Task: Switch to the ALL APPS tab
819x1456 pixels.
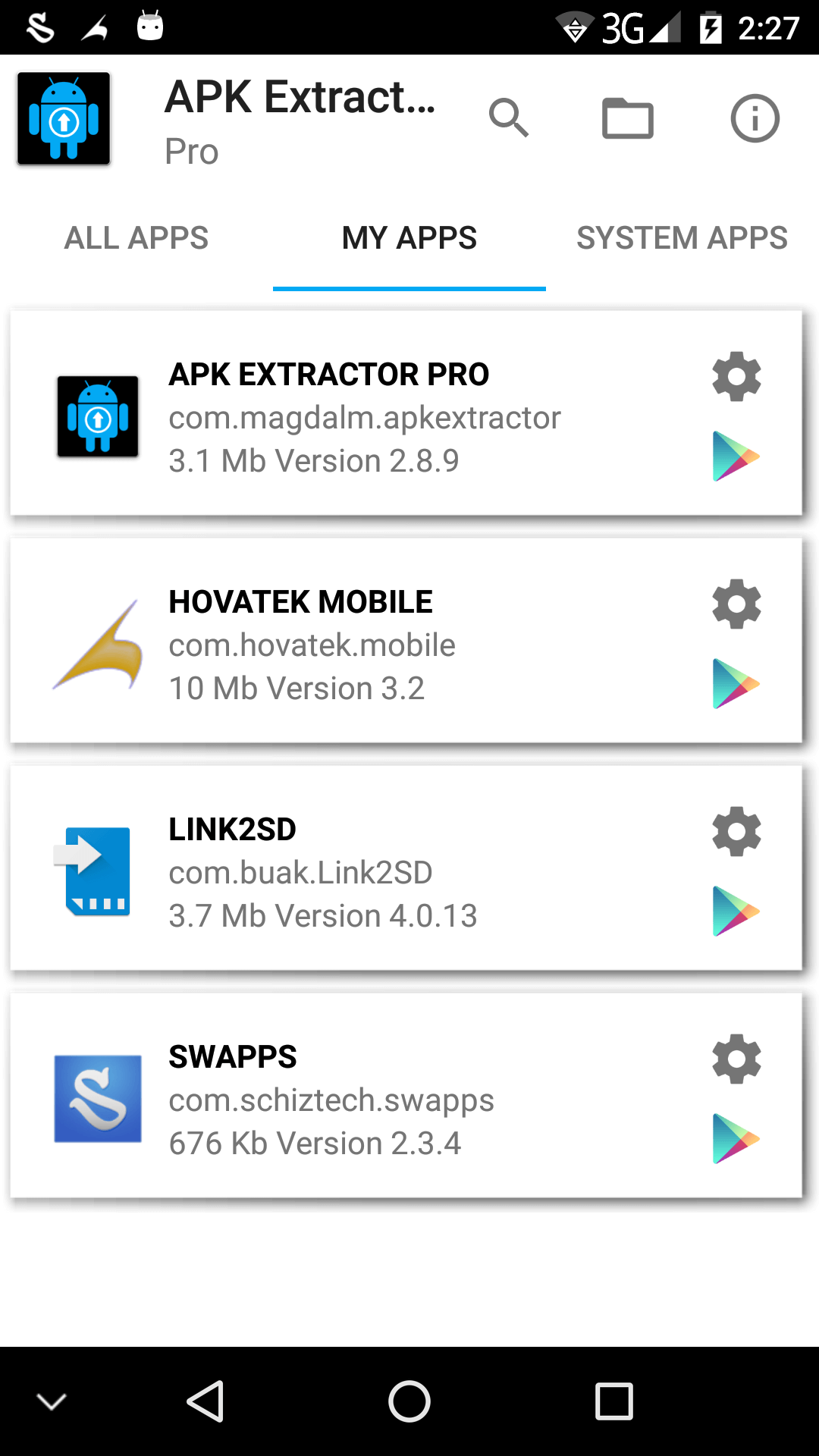Action: (x=136, y=237)
